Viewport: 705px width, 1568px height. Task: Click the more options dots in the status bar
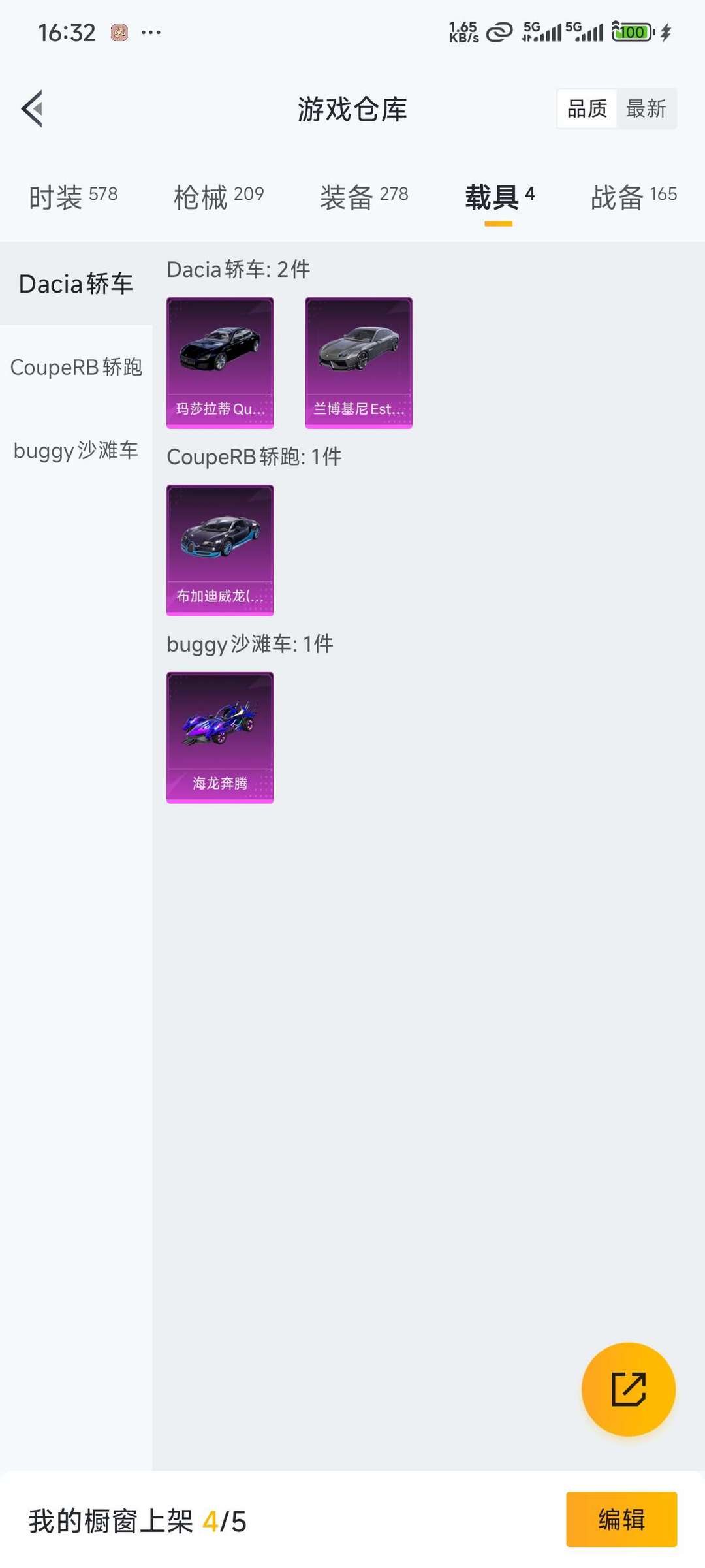click(x=151, y=32)
